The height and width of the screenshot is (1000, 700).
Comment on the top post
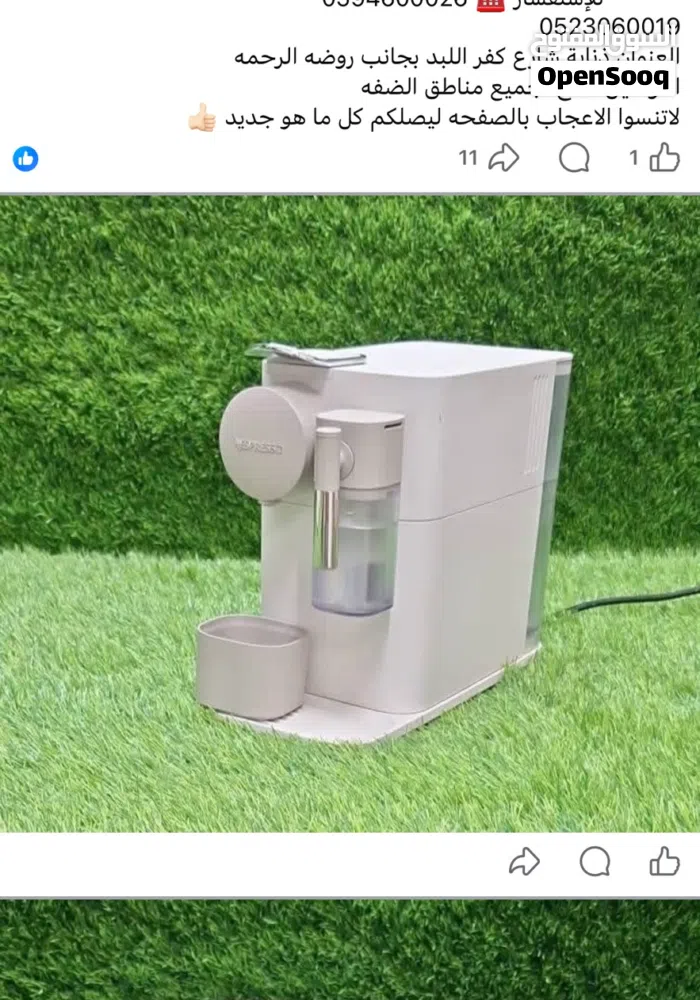pyautogui.click(x=574, y=158)
